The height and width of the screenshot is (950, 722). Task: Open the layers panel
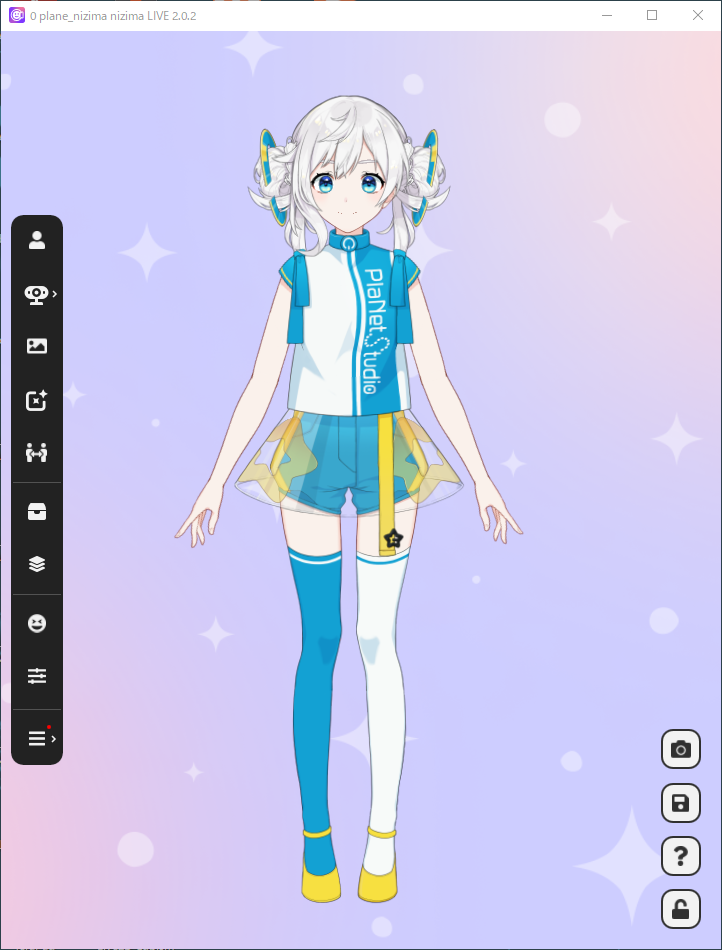tap(37, 563)
